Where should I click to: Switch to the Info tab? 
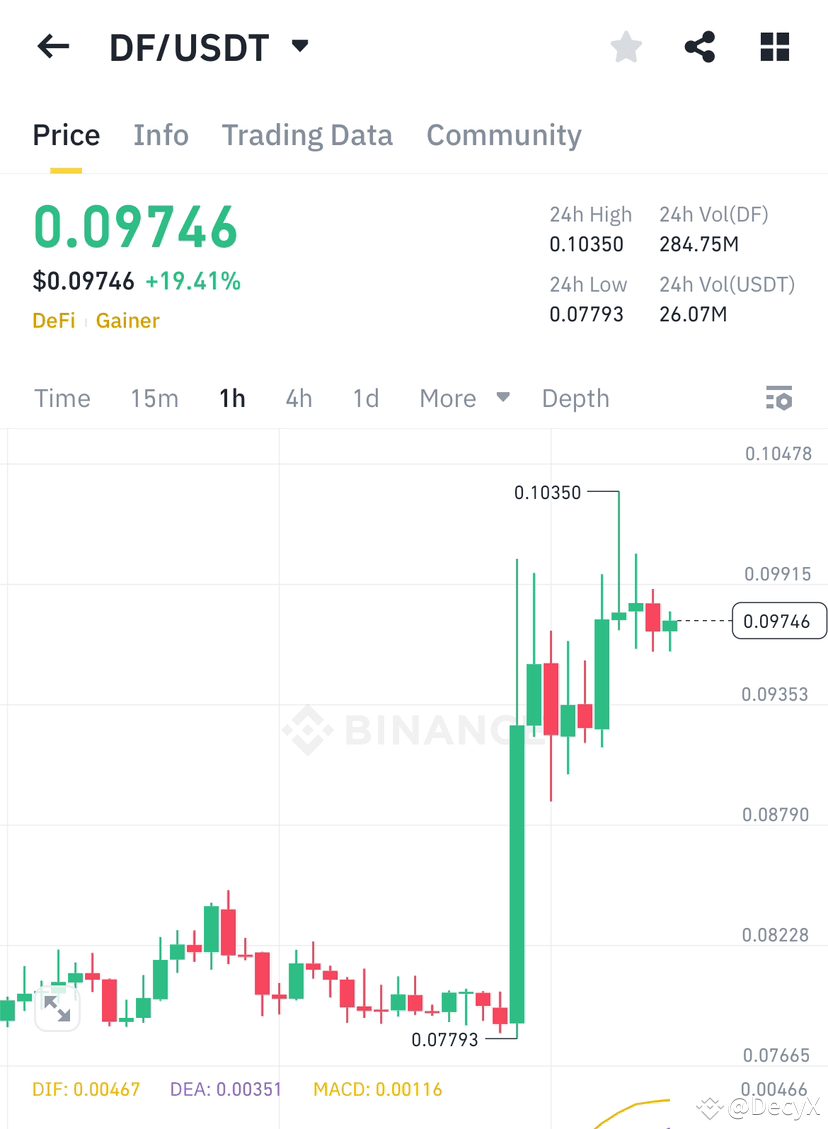[161, 135]
